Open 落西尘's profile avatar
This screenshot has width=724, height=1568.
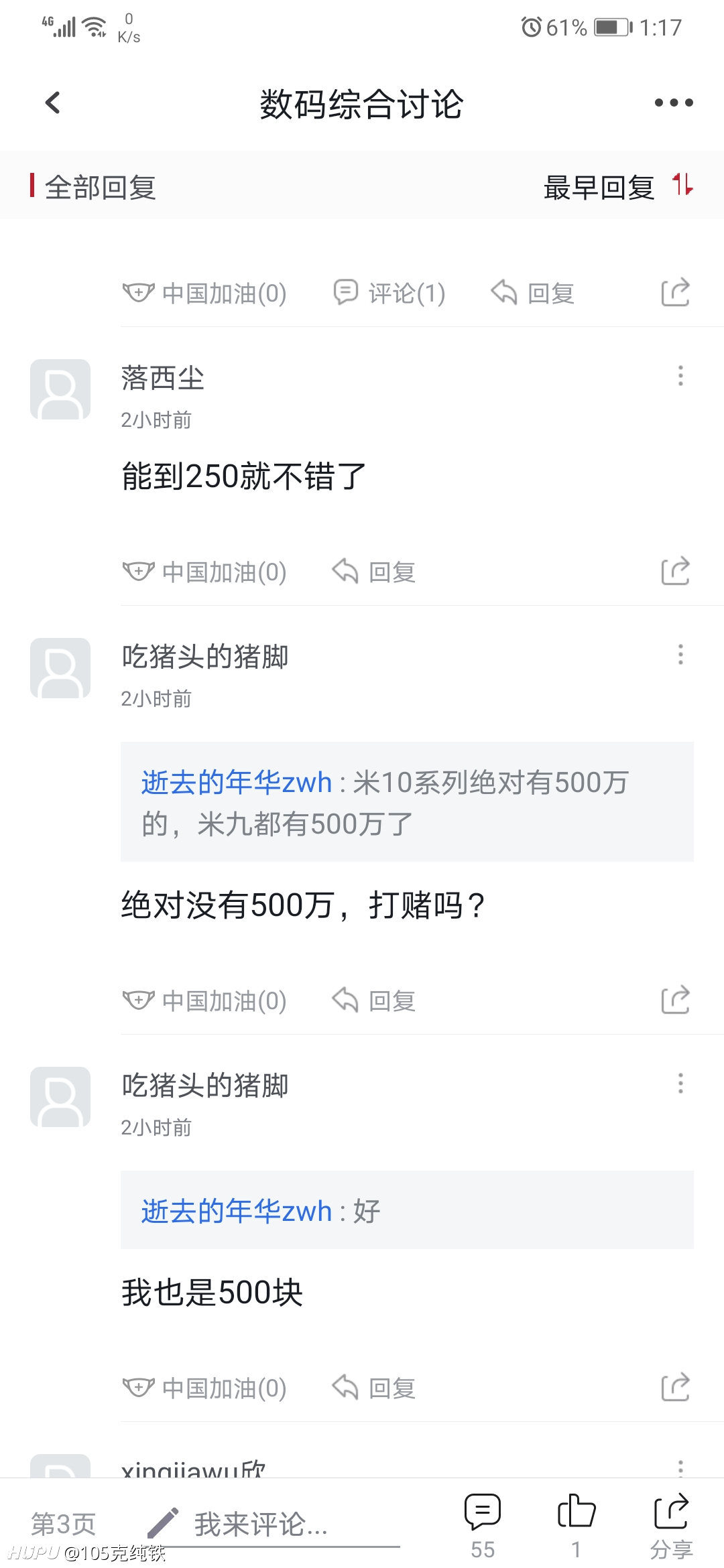click(x=60, y=389)
